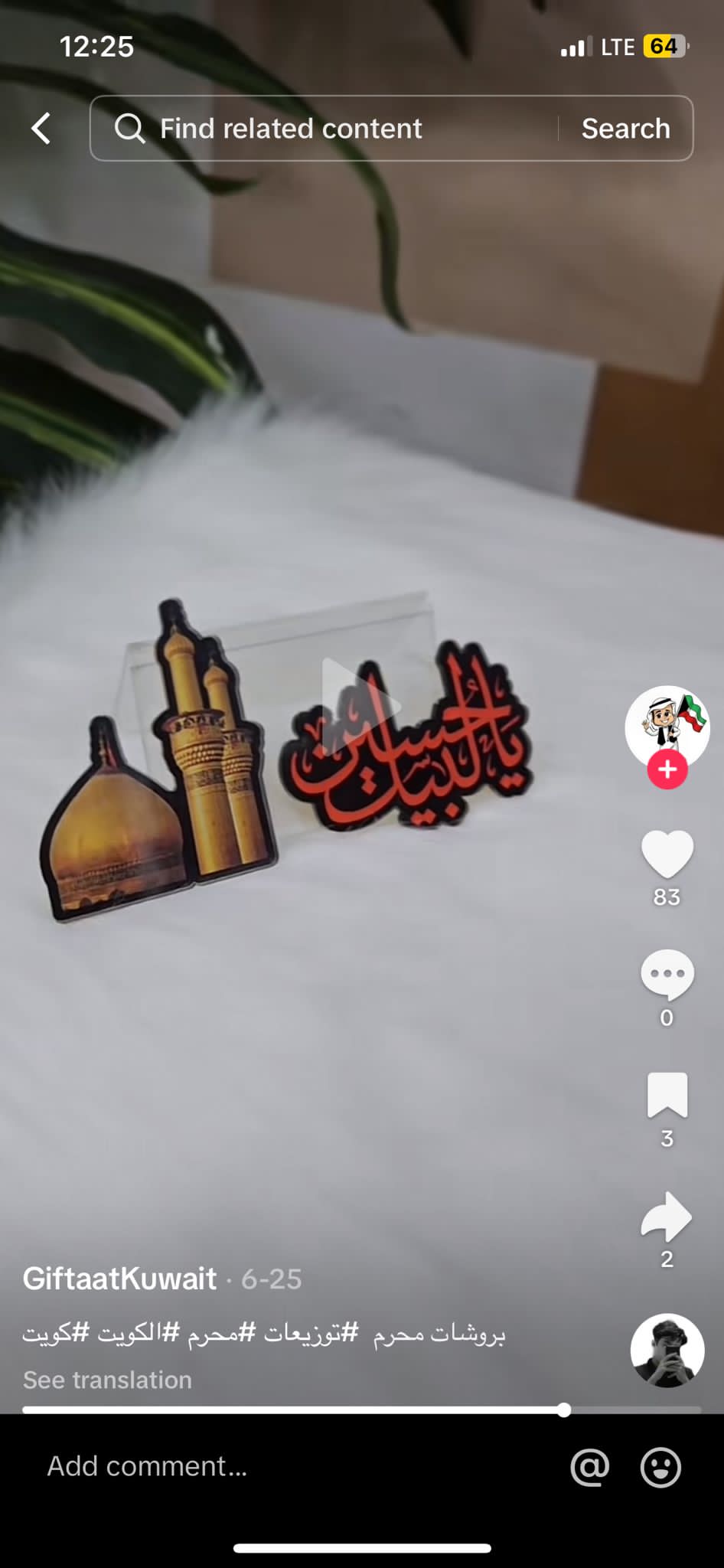
Task: Follow the creator with the red plus
Action: [x=667, y=770]
